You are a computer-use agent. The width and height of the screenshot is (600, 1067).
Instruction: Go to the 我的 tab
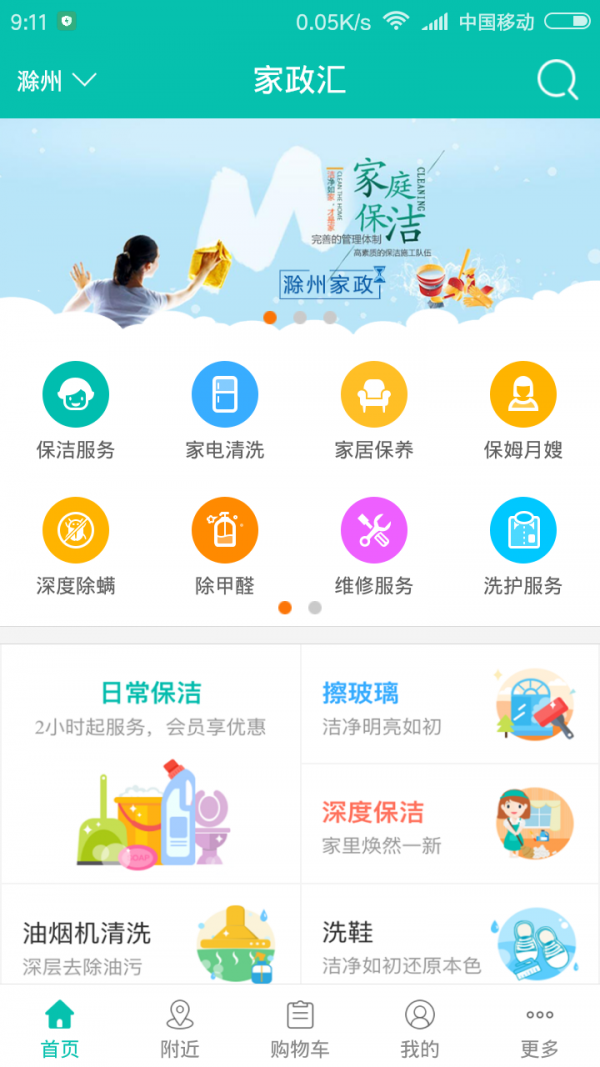[x=420, y=1028]
